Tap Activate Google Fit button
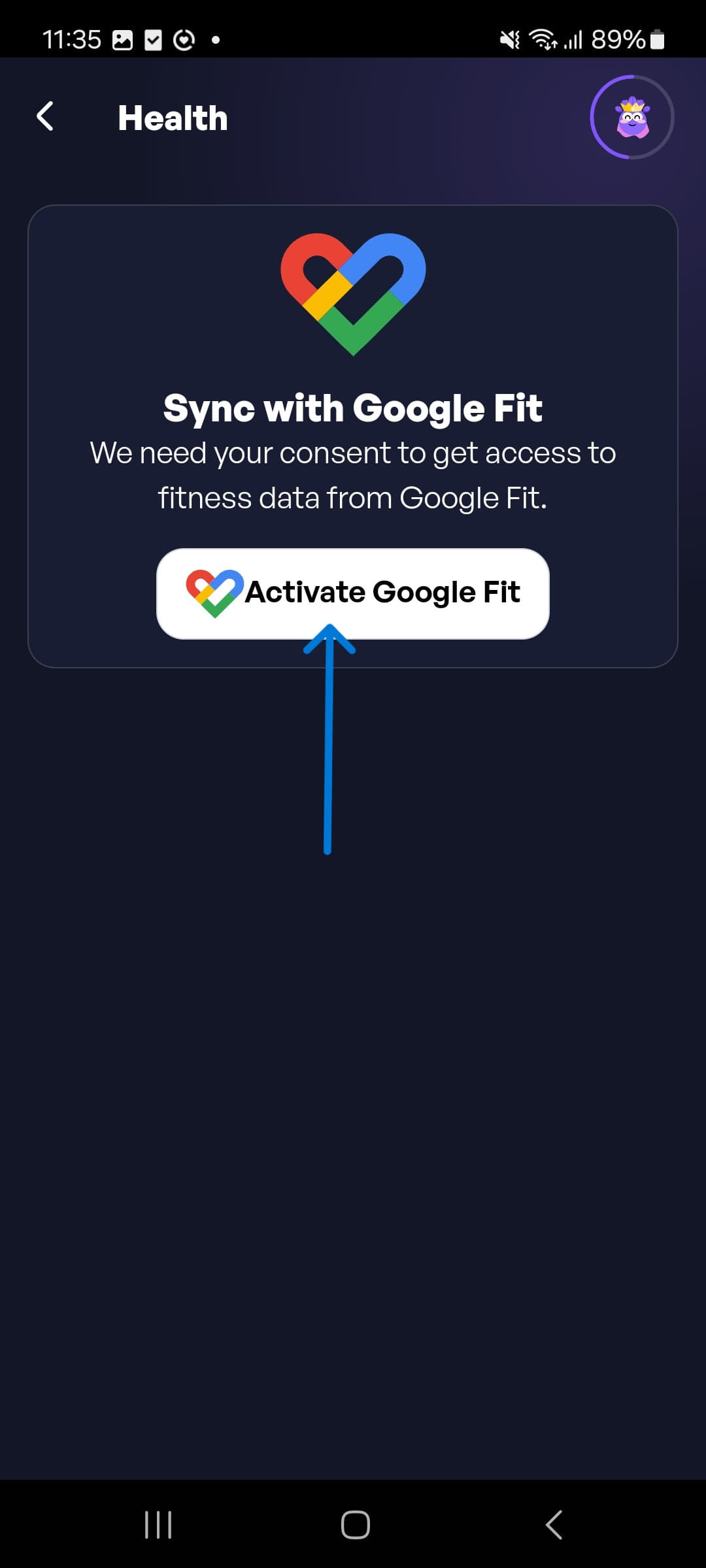The height and width of the screenshot is (1568, 706). pyautogui.click(x=353, y=593)
